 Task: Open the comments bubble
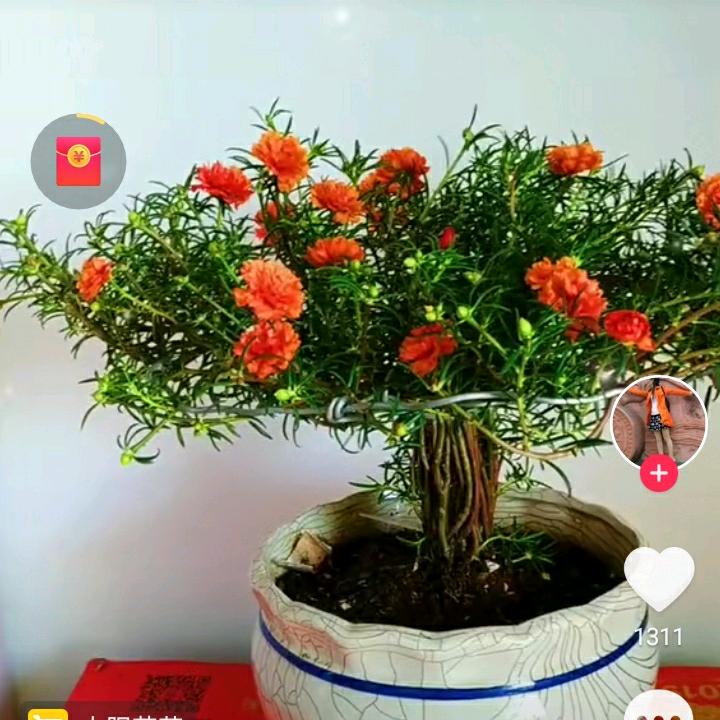pos(658,706)
